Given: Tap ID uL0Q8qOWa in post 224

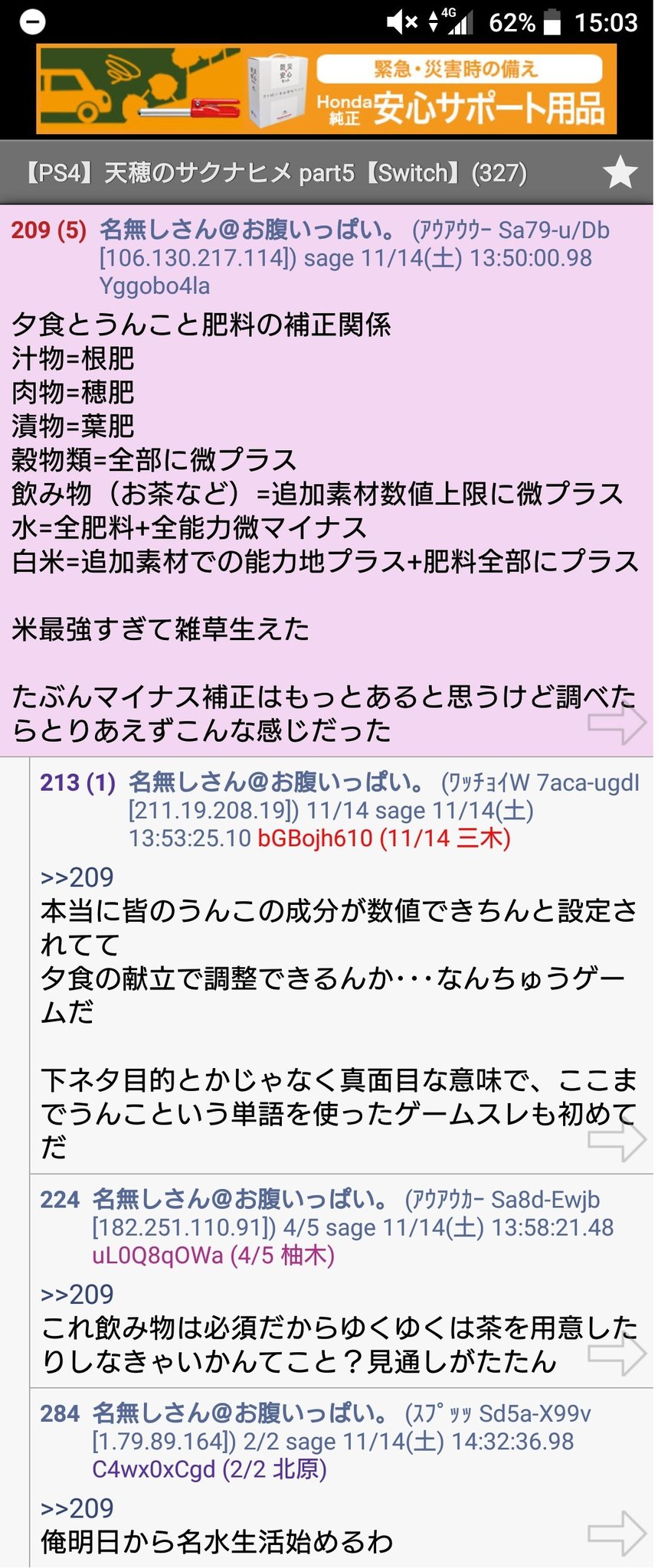Looking at the screenshot, I should (x=157, y=1256).
